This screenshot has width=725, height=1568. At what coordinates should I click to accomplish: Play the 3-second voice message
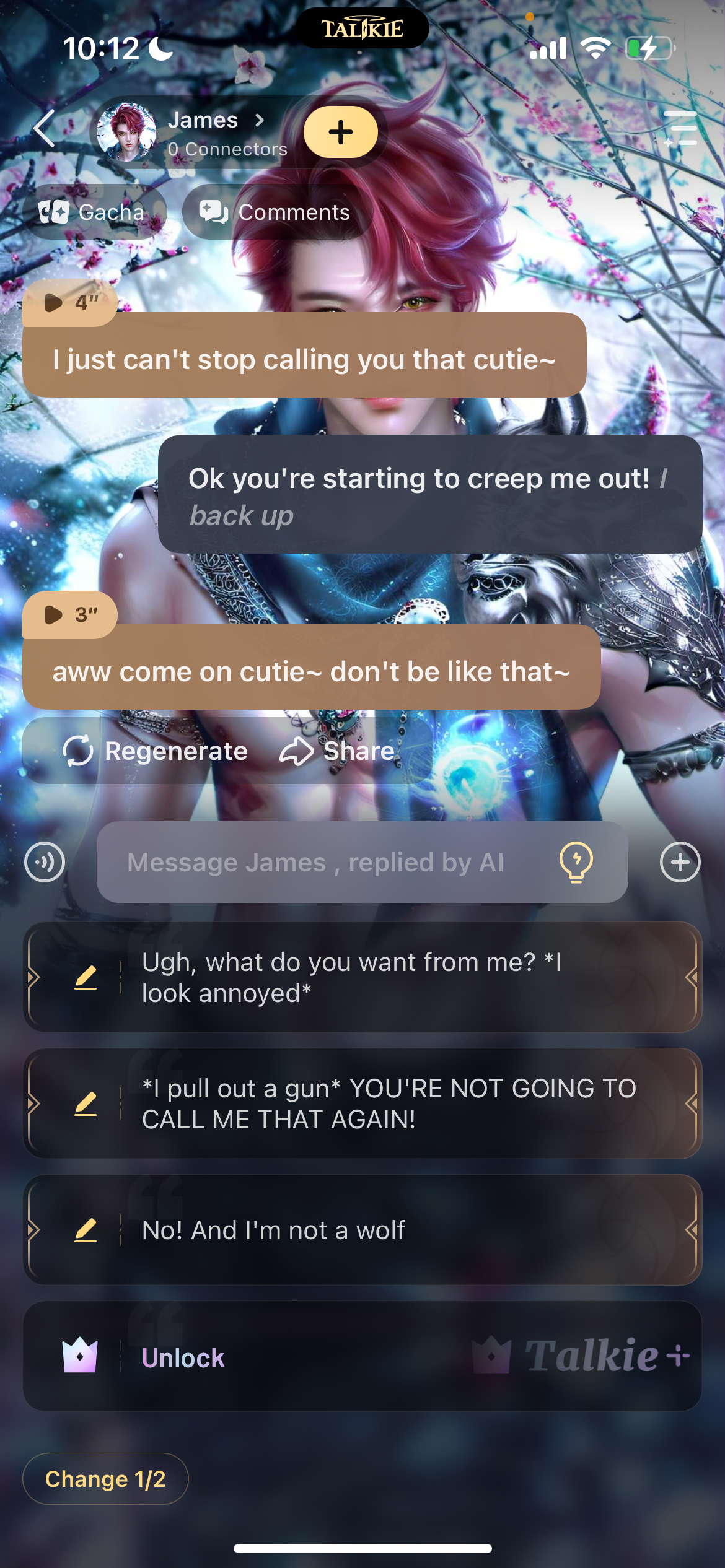point(69,614)
